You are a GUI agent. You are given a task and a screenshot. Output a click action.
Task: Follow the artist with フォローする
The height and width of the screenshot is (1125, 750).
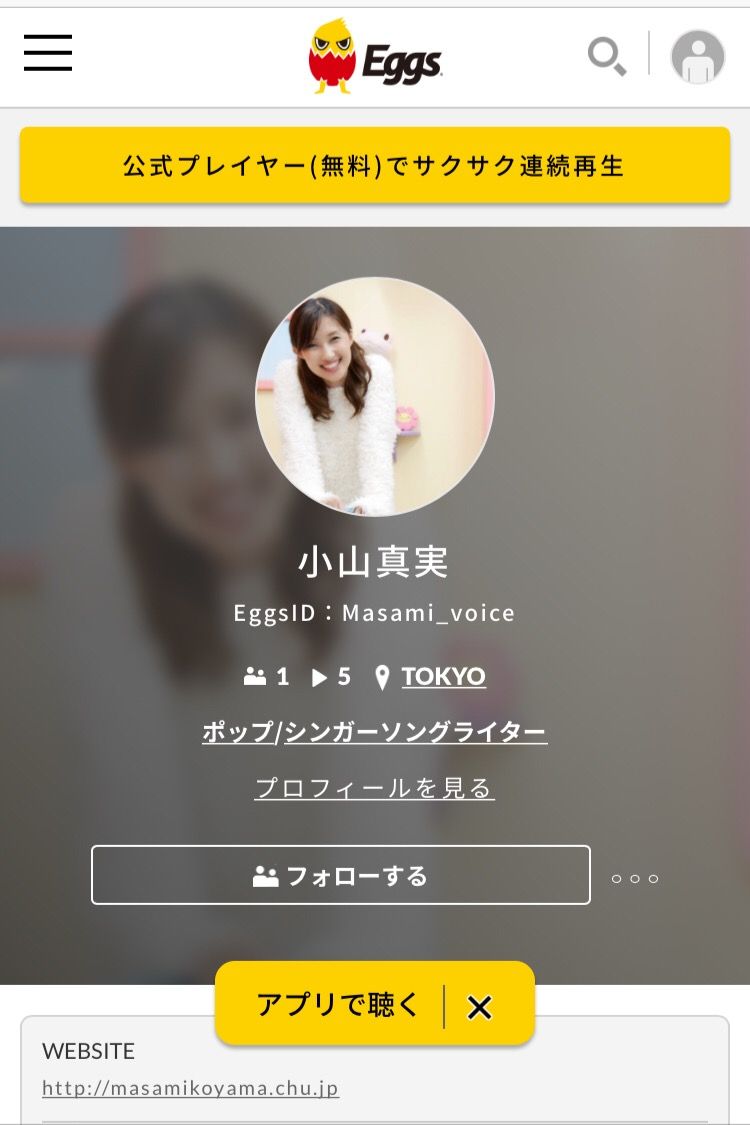click(341, 875)
